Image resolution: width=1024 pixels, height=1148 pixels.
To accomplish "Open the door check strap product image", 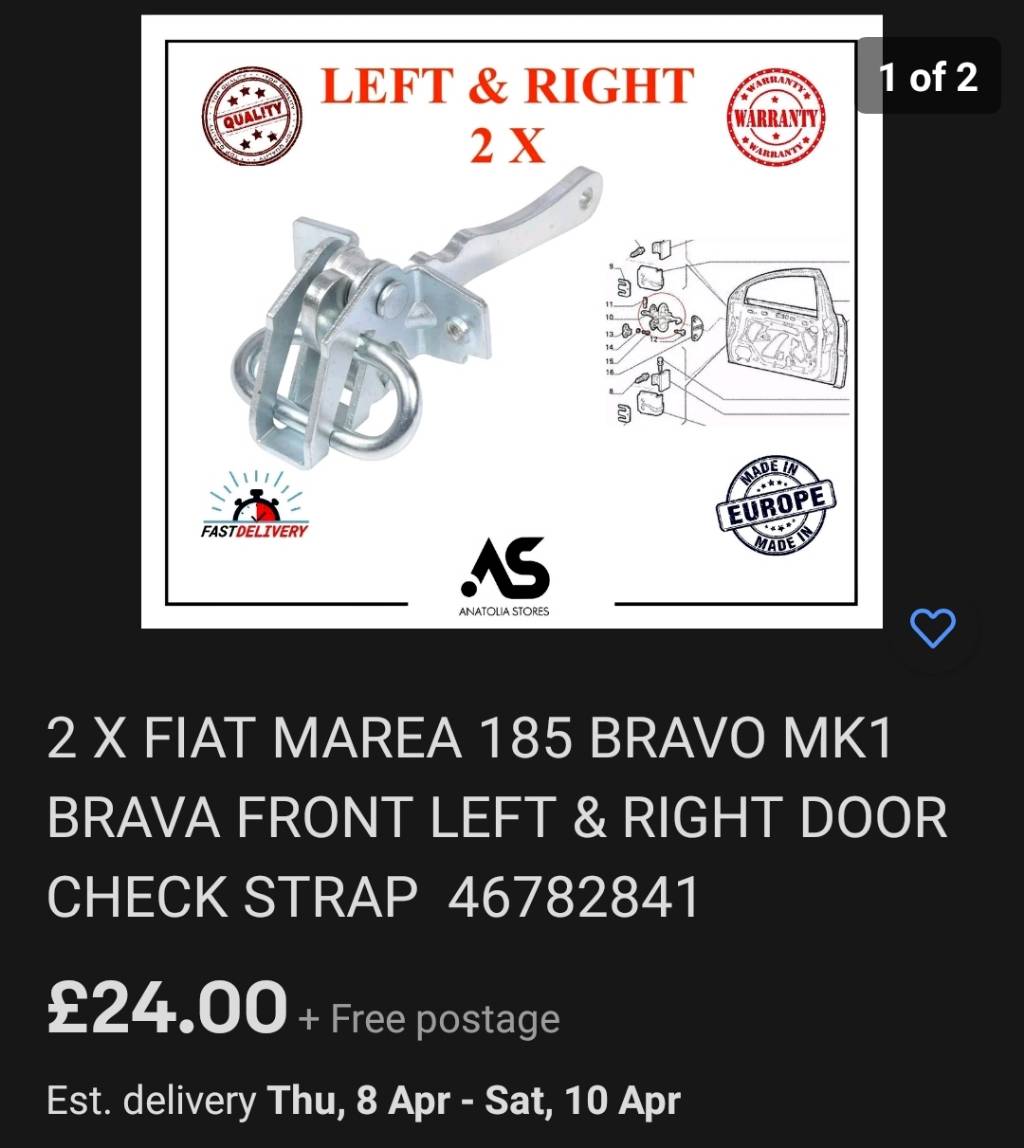I will pos(511,322).
